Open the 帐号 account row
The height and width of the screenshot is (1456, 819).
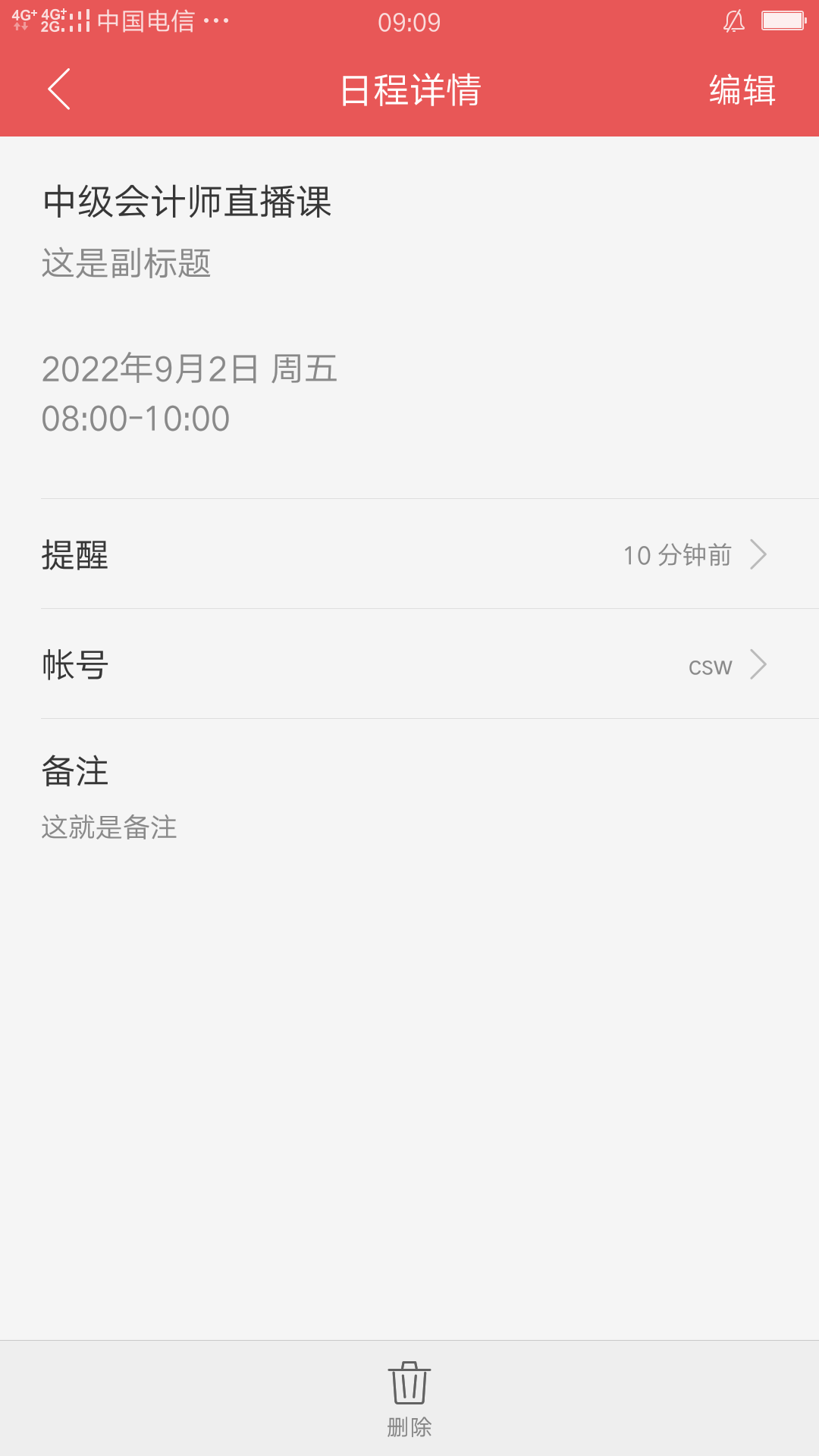(409, 664)
